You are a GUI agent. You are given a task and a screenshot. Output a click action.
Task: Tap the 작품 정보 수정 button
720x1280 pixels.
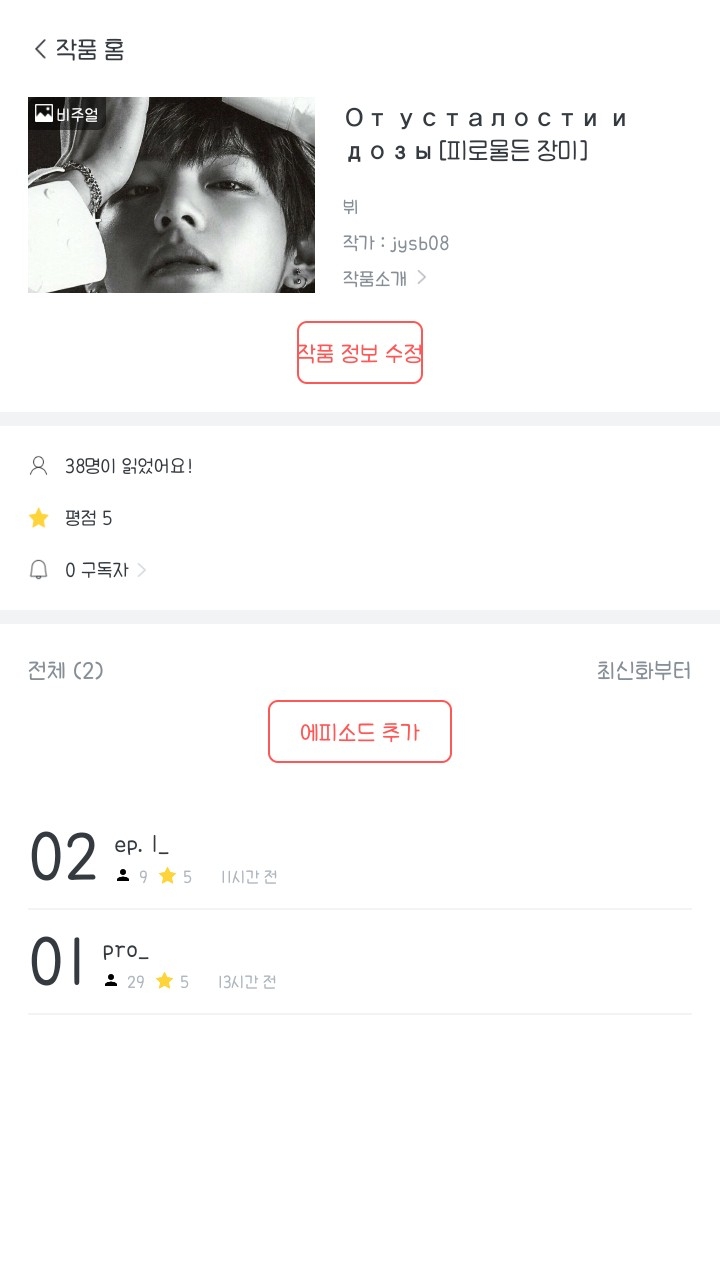[x=360, y=353]
